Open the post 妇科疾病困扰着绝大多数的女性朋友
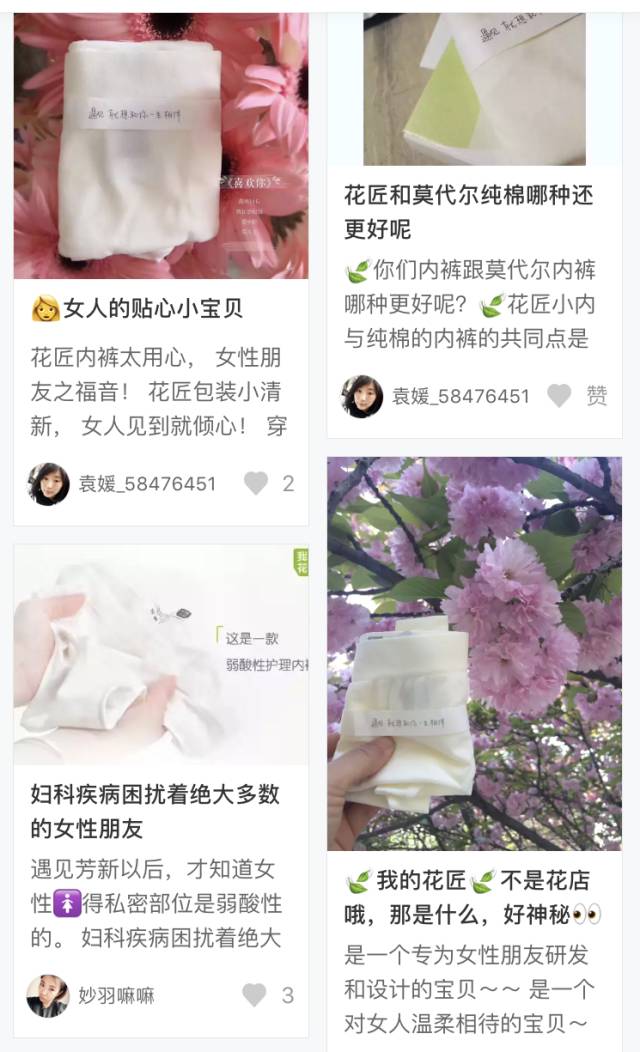 (154, 811)
